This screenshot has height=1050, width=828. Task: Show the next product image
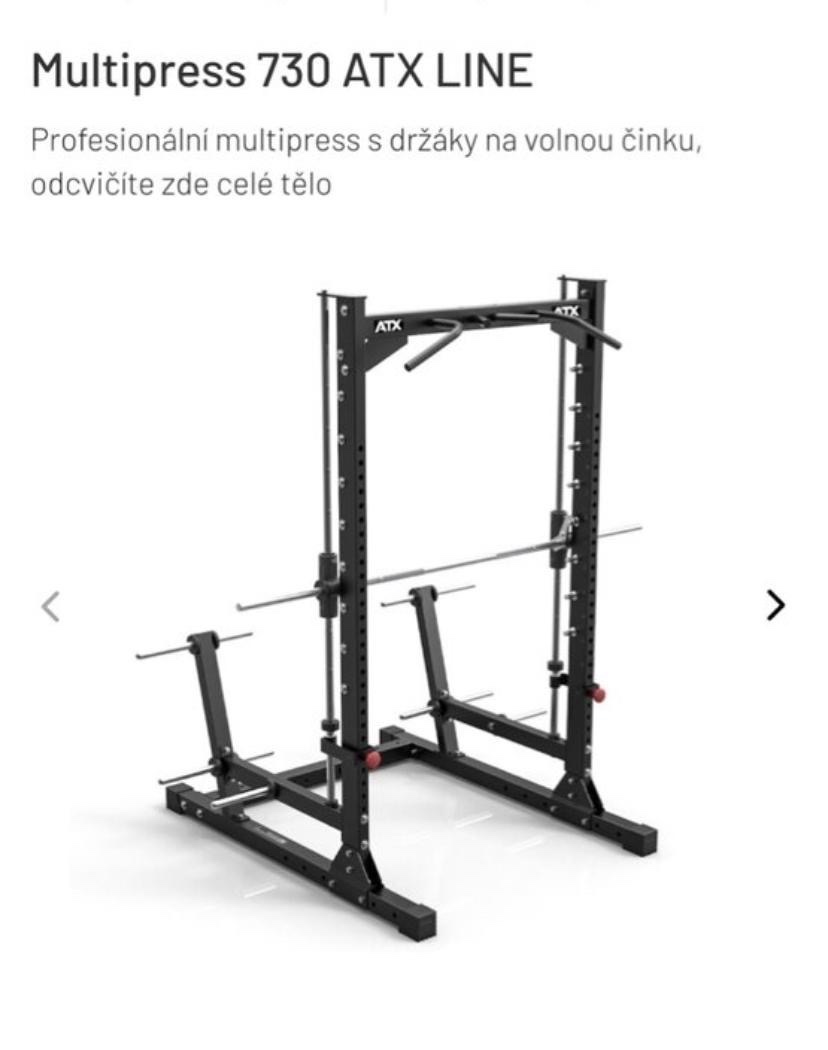(775, 605)
